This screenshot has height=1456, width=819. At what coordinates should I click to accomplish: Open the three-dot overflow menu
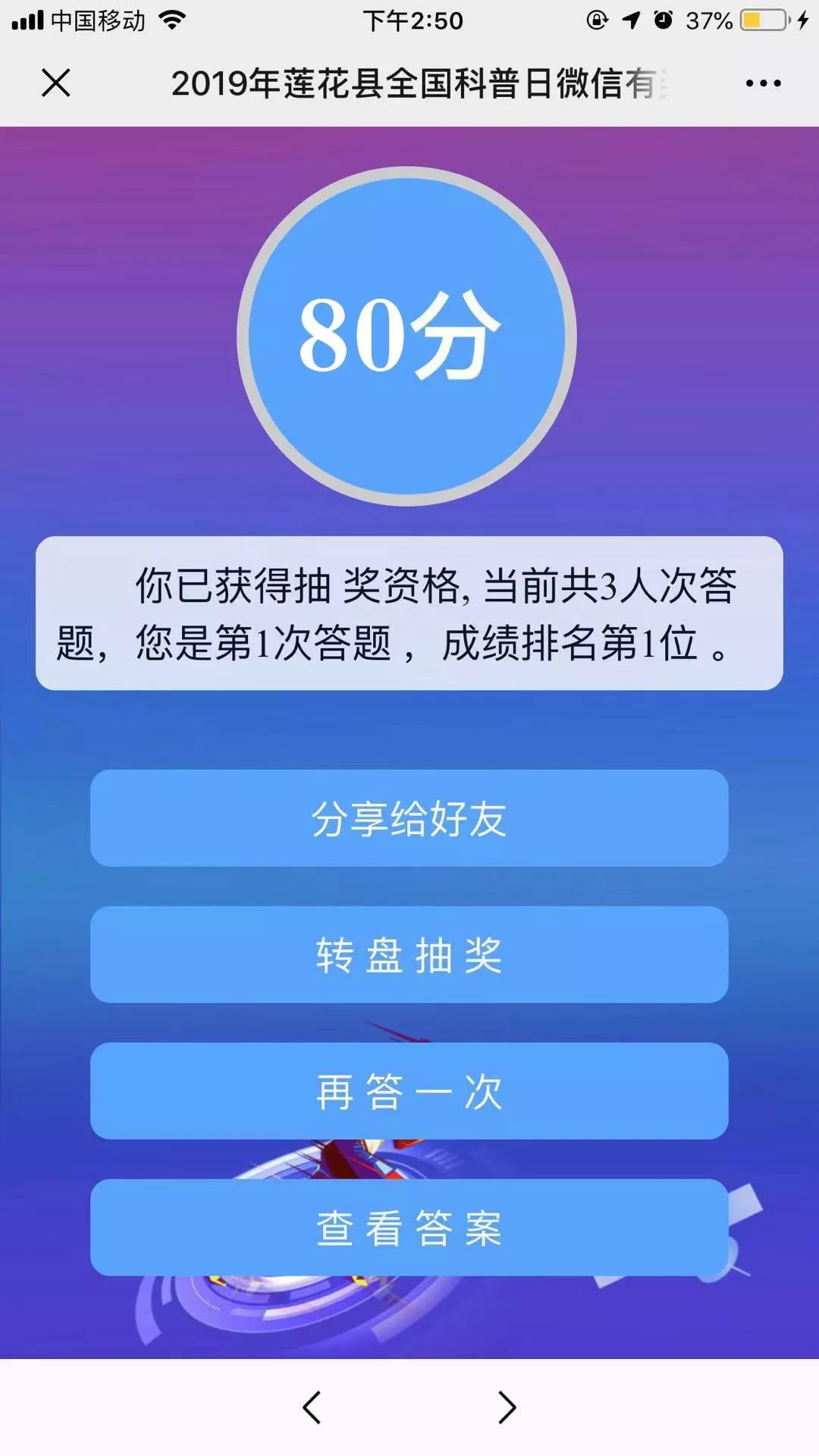pos(763,83)
